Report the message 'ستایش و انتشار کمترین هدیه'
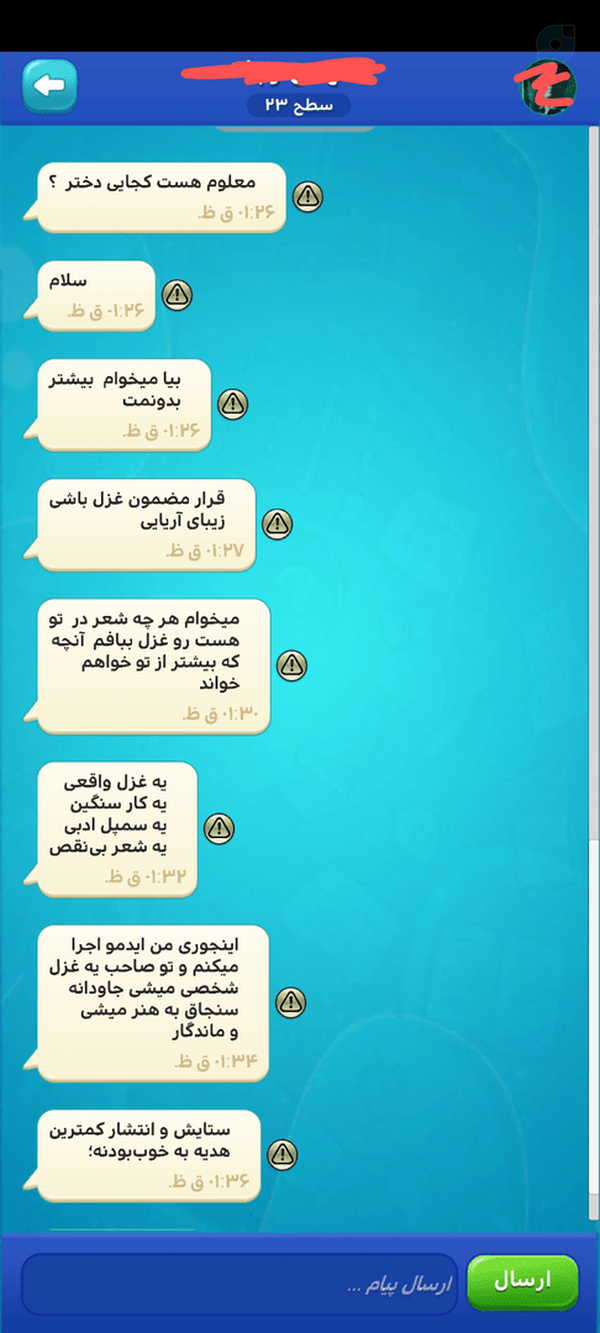 tap(283, 1156)
